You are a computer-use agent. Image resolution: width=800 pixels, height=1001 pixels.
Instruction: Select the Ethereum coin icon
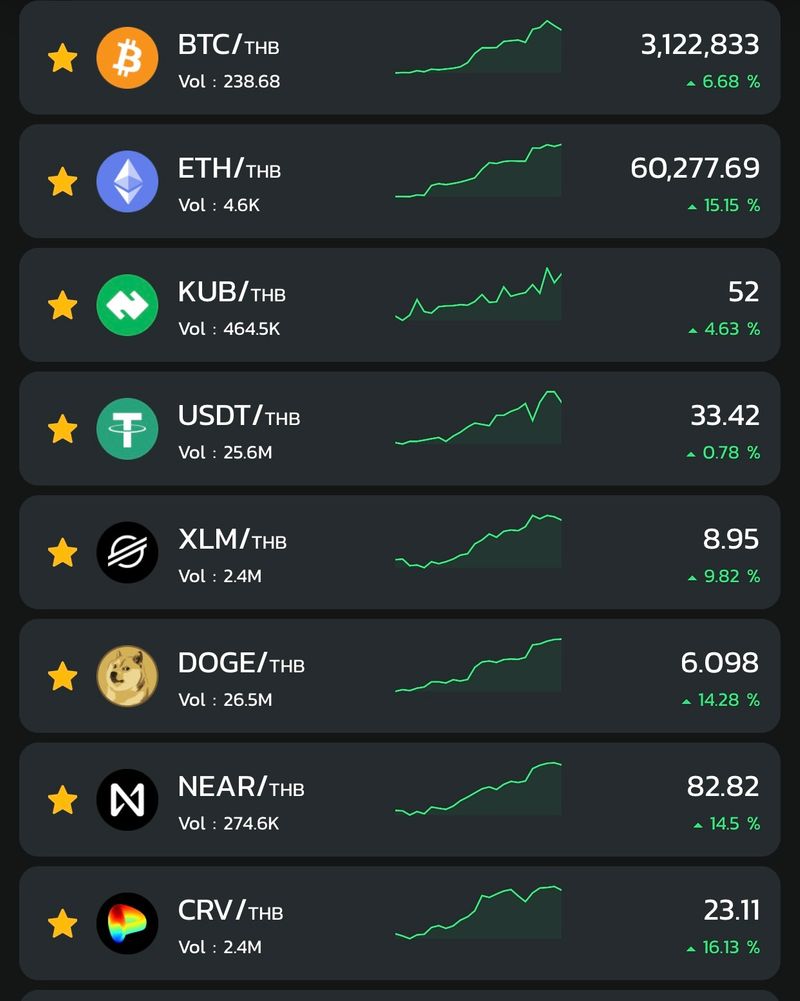click(127, 181)
